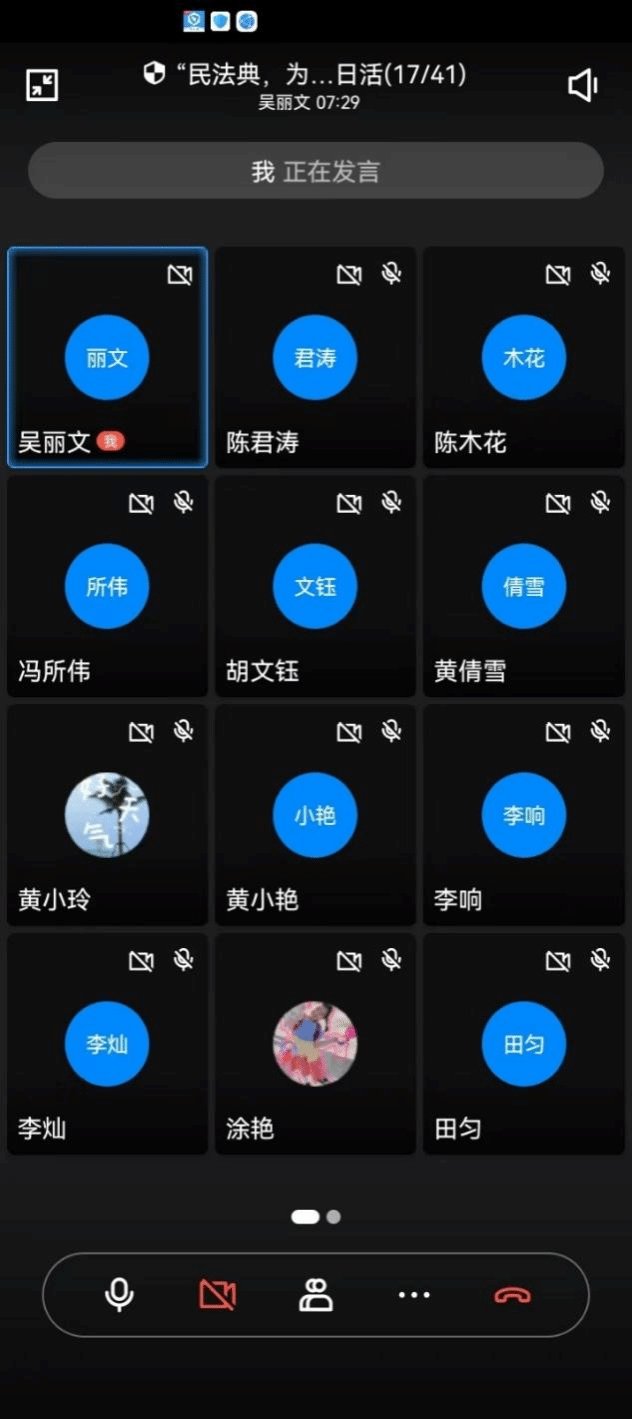The height and width of the screenshot is (1419, 632).
Task: Minimize the meeting window
Action: tap(42, 85)
